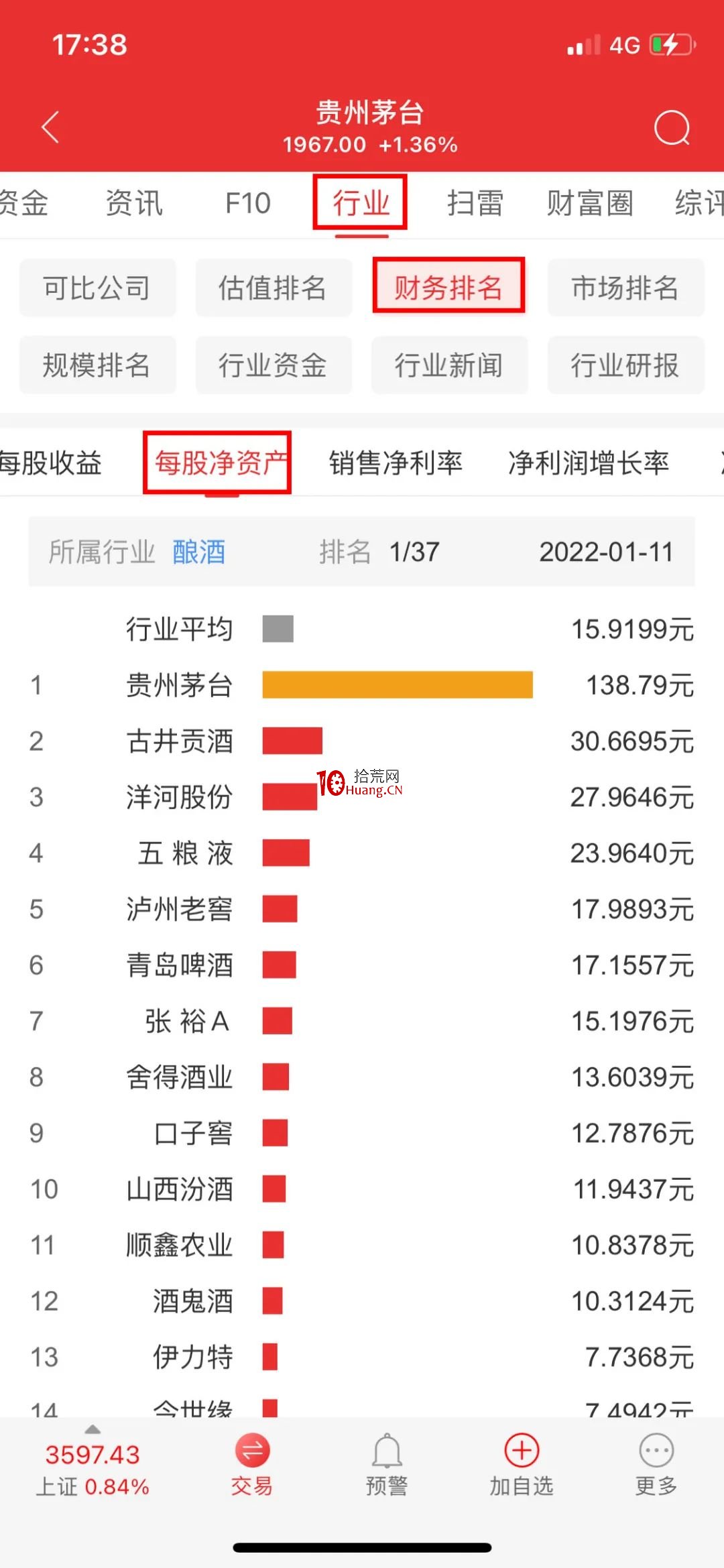The image size is (724, 1568).
Task: Switch to the F10 tab
Action: [248, 203]
